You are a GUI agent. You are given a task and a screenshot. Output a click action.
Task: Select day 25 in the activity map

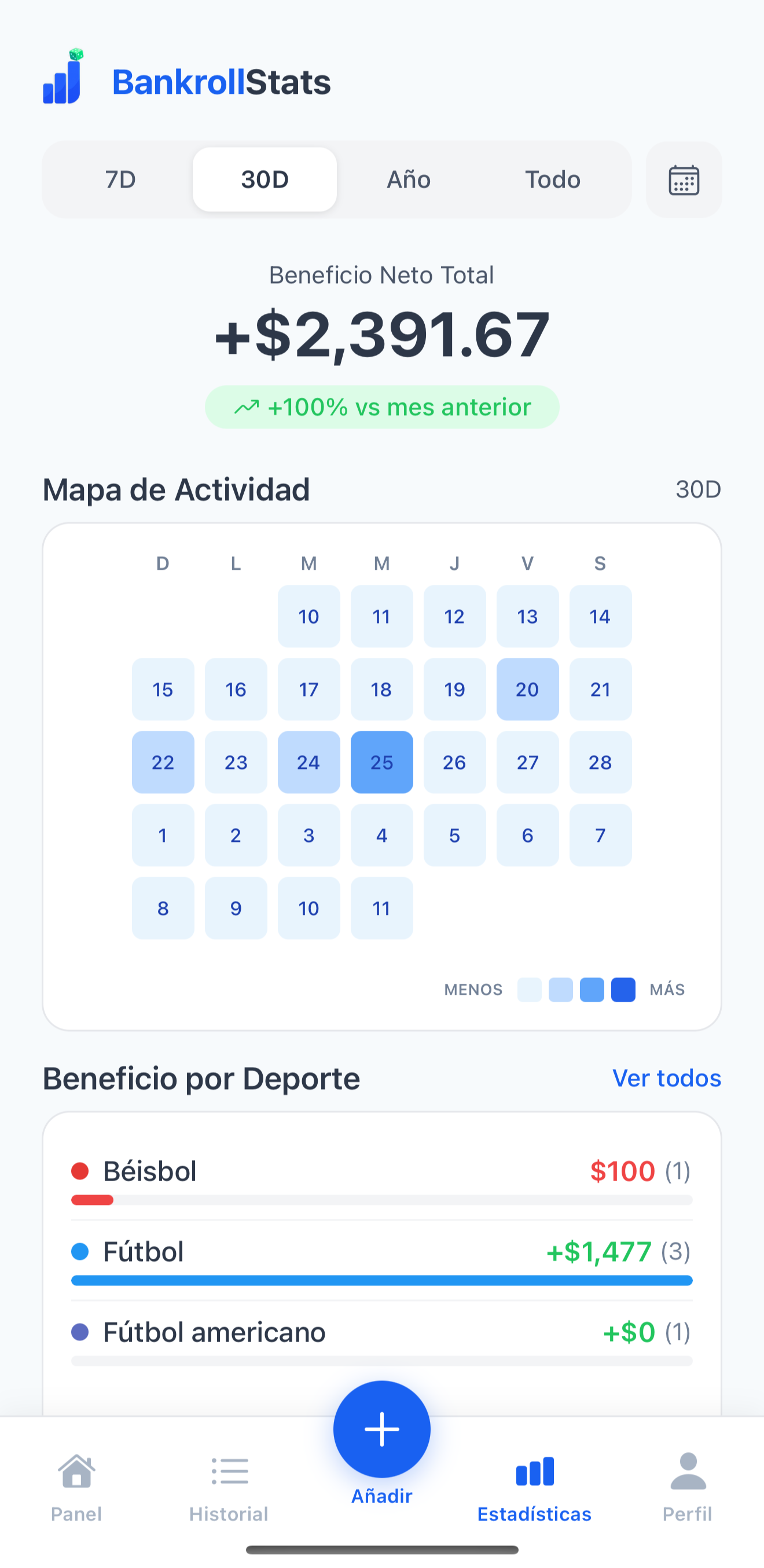(381, 763)
